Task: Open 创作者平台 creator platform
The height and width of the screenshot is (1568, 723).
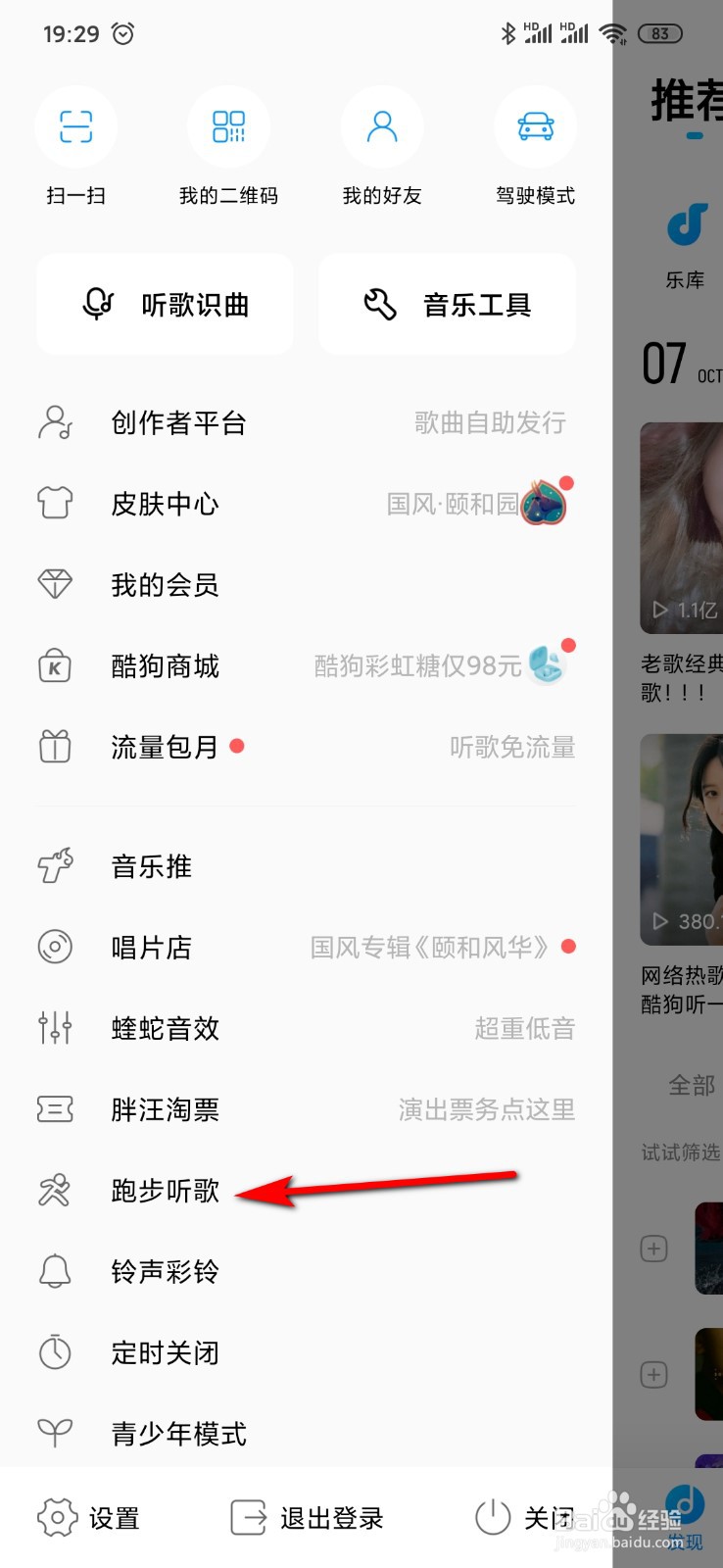Action: [177, 423]
